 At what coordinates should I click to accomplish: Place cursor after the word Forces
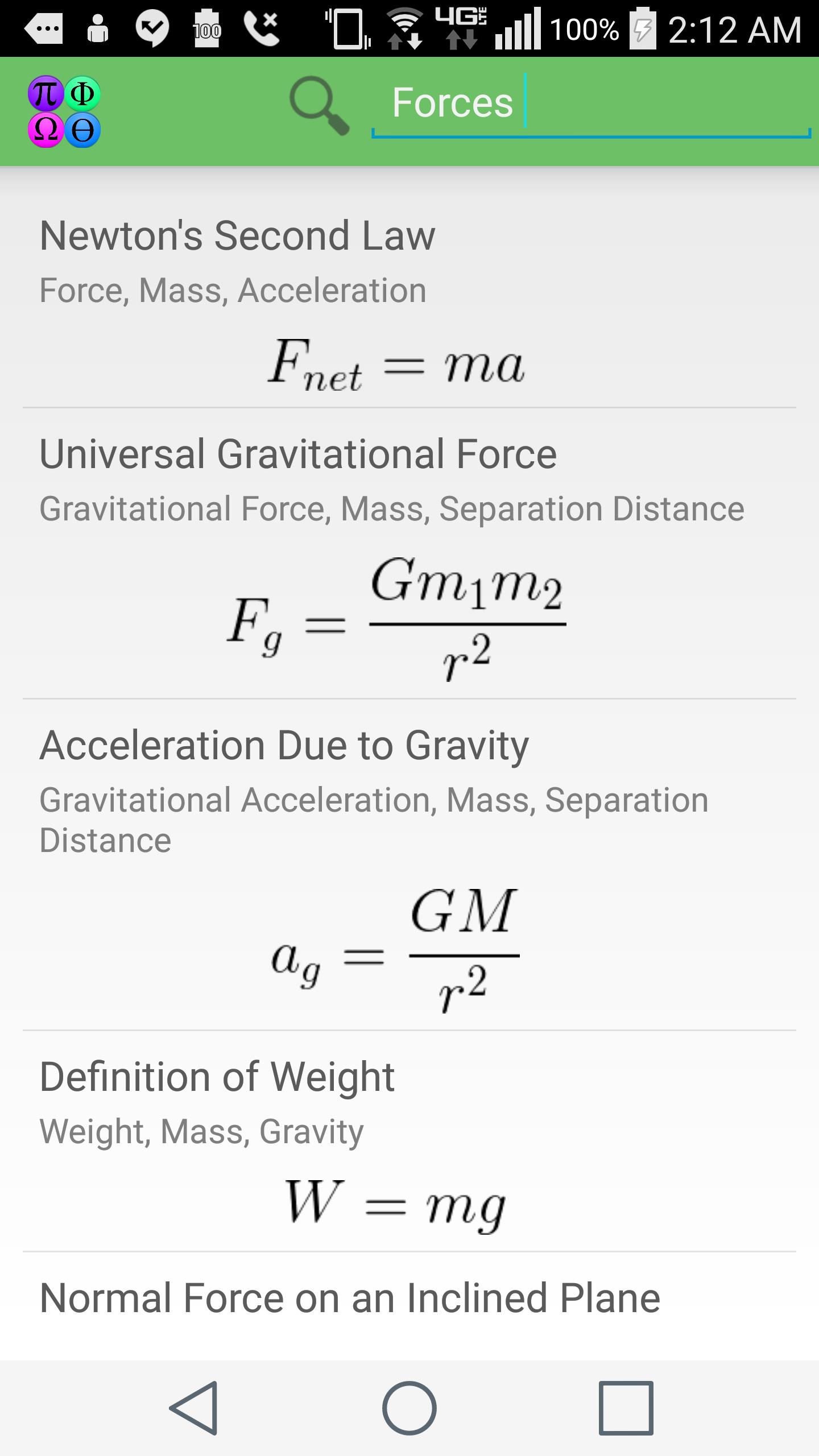point(526,104)
